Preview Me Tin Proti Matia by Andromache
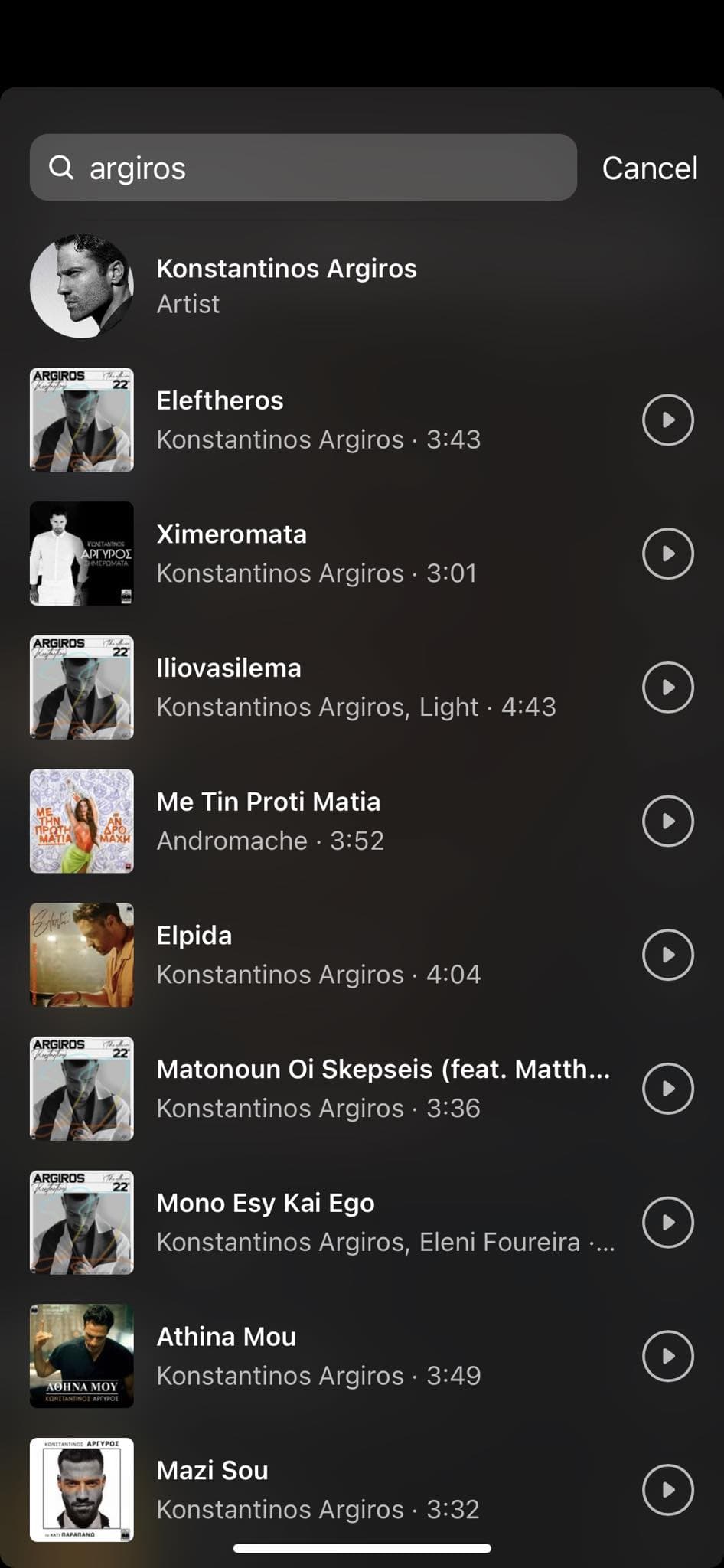The height and width of the screenshot is (1568, 724). pos(667,821)
